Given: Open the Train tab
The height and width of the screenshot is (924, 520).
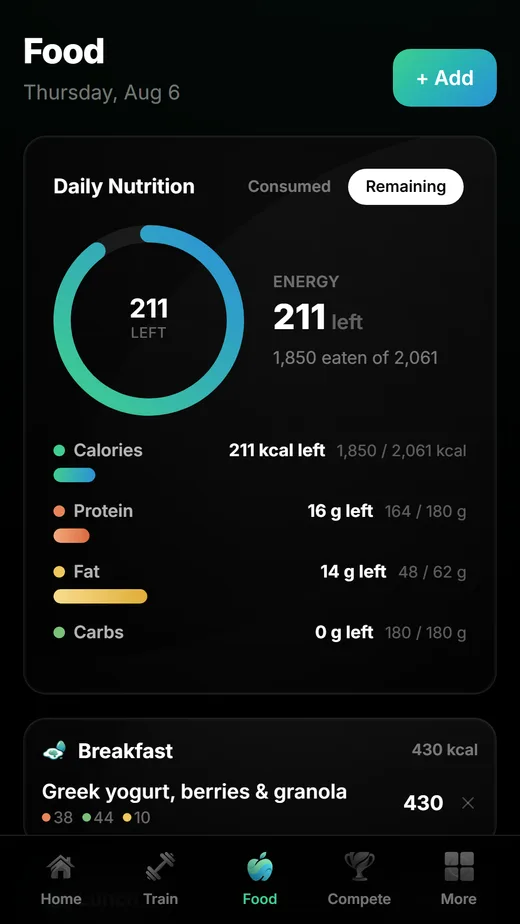Looking at the screenshot, I should click(160, 879).
